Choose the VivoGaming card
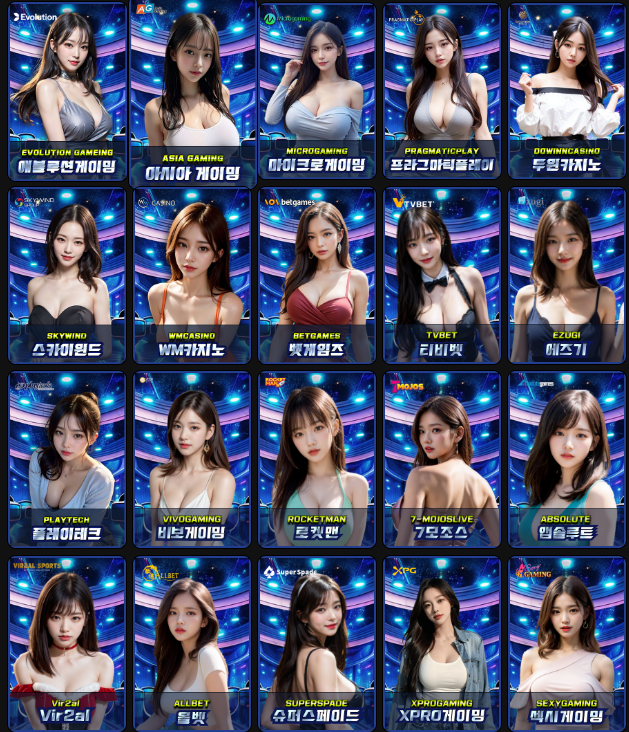This screenshot has height=732, width=629. [192, 459]
